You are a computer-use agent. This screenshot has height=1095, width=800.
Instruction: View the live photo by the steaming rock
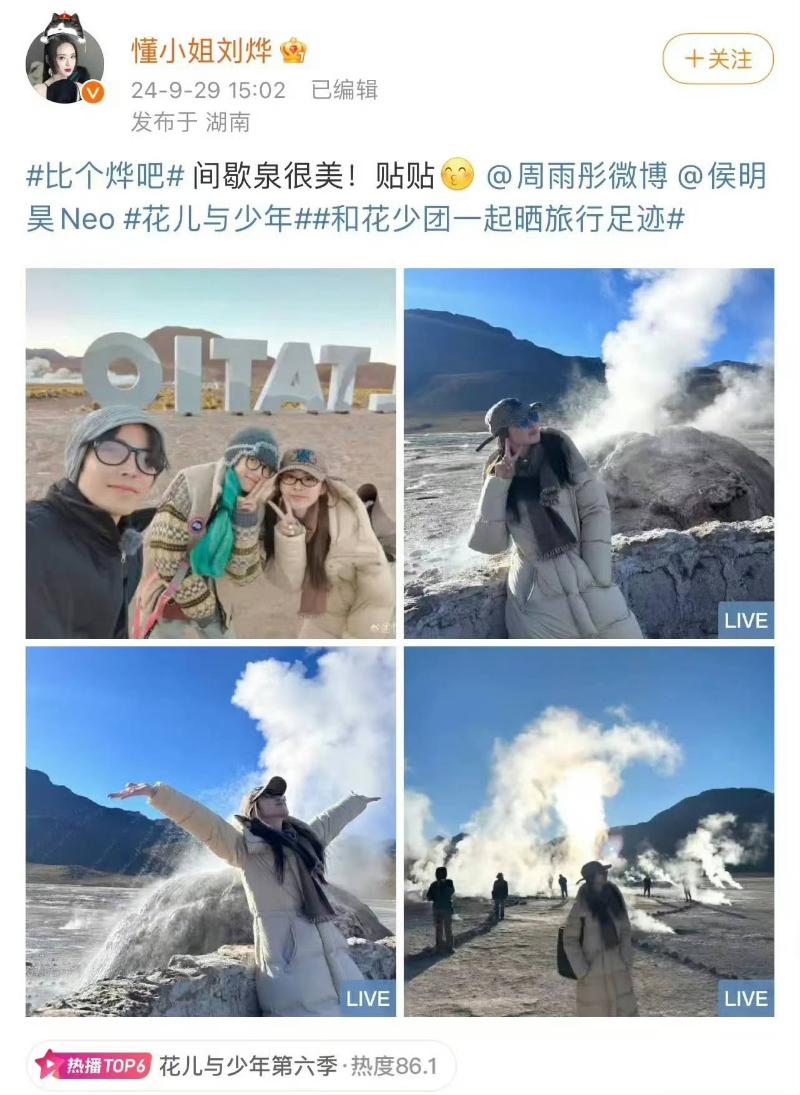[588, 453]
